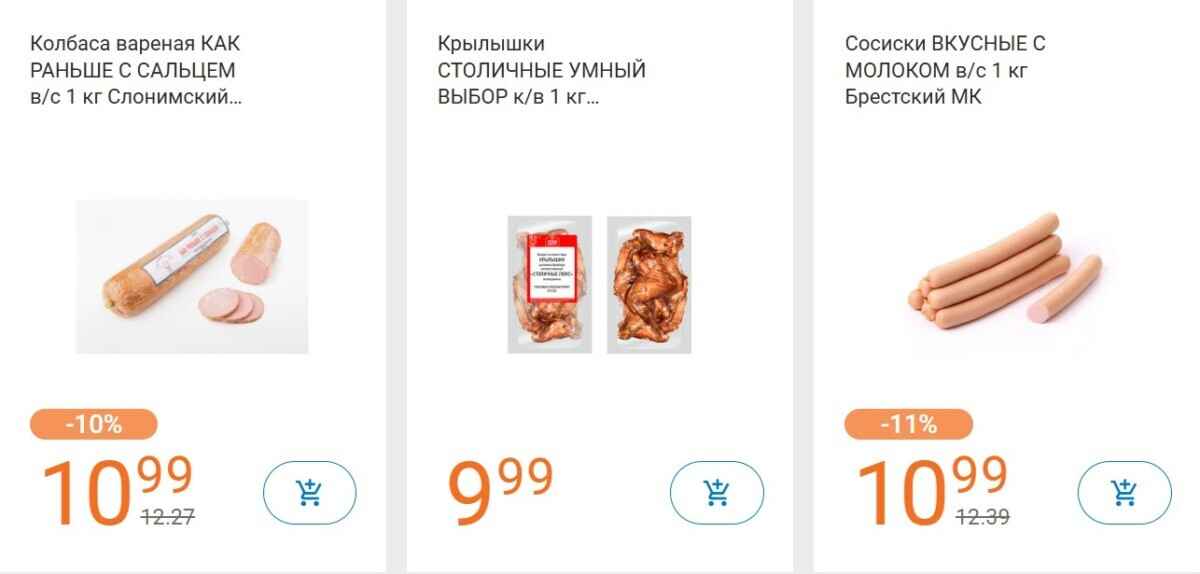Viewport: 1200px width, 574px height.
Task: Open the Сосиски ВКУСНЫЕ С МОЛОКОМ product card
Action: (944, 71)
